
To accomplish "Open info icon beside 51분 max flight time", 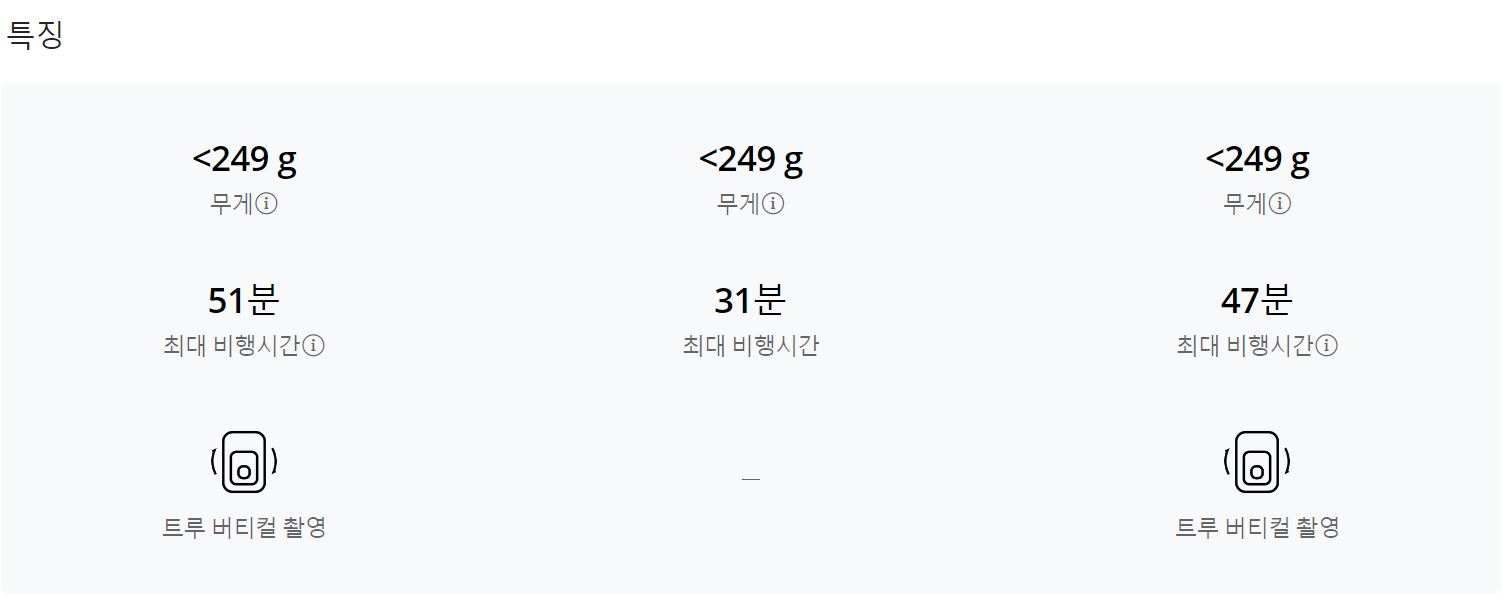I will [313, 346].
